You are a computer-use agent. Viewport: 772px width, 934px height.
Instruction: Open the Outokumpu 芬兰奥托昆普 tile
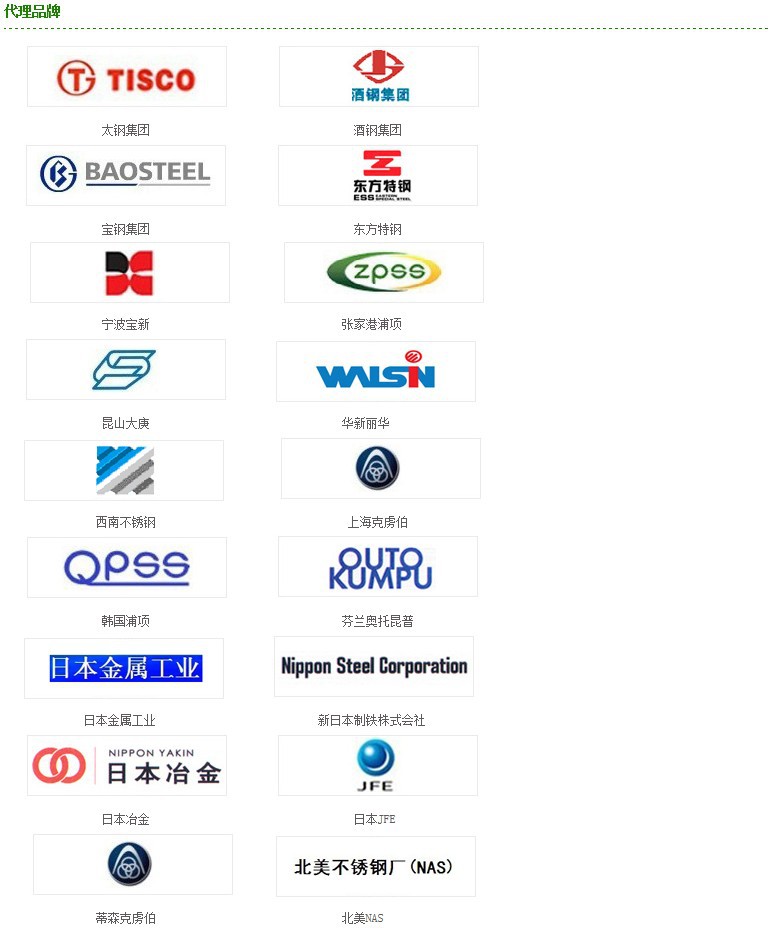pos(378,566)
